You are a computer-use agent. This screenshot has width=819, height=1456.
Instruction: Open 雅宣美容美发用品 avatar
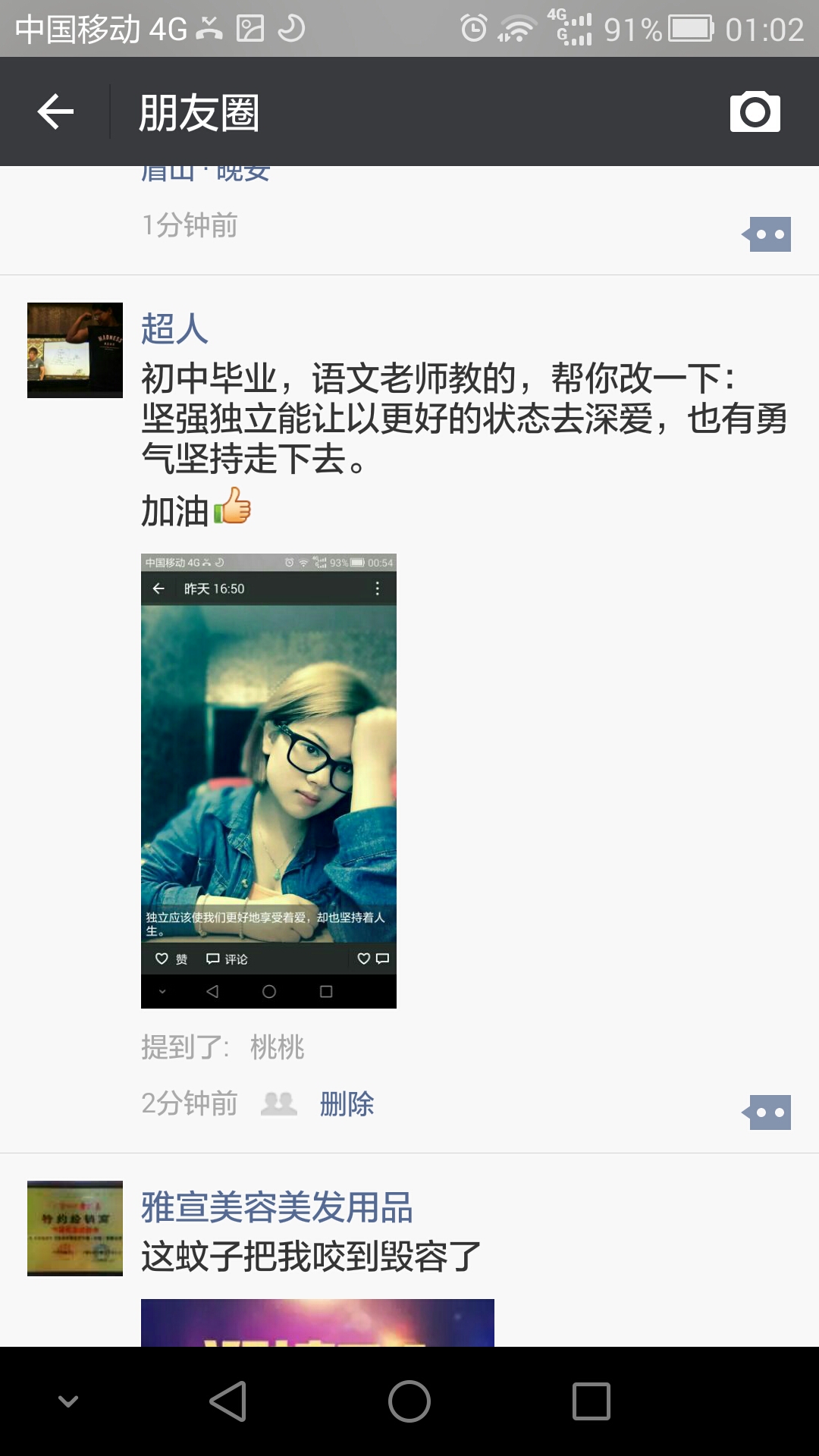coord(74,1228)
